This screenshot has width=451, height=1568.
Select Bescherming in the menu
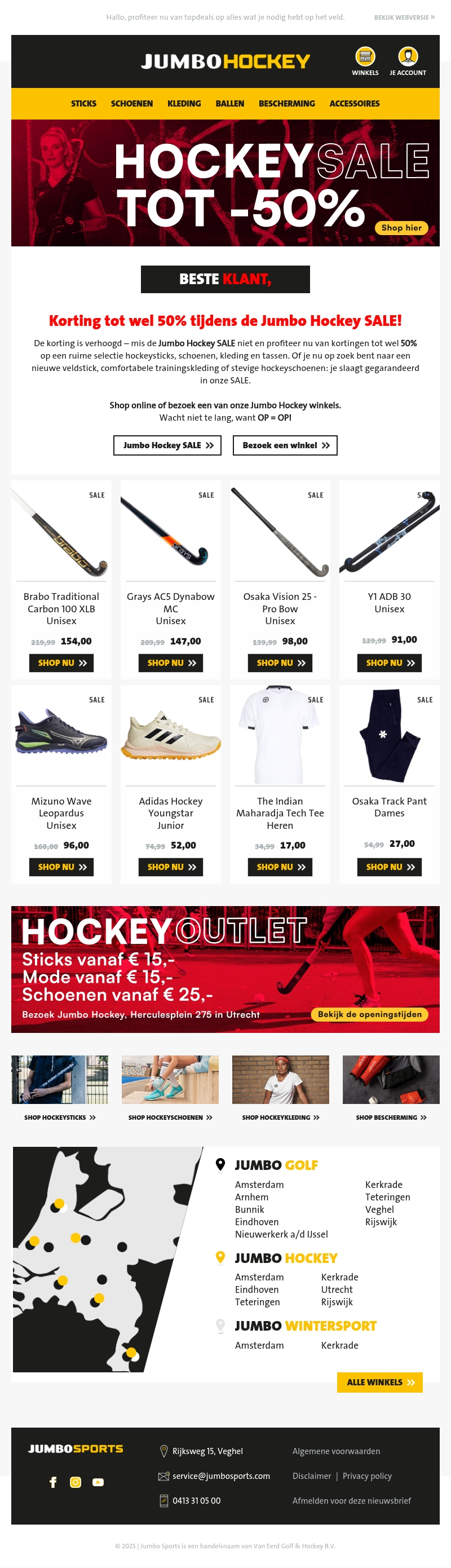pyautogui.click(x=286, y=104)
